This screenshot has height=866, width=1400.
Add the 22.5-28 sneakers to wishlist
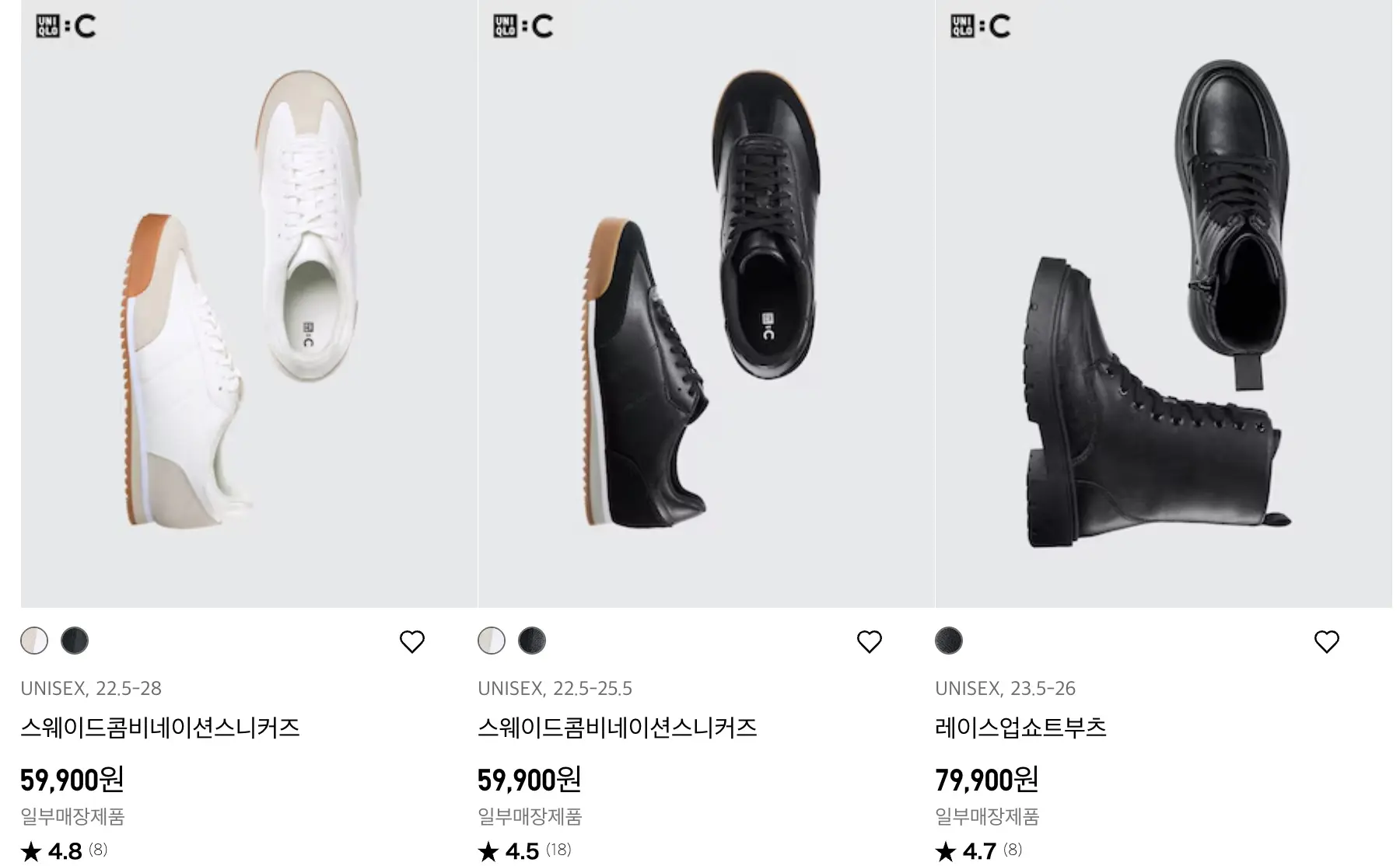[x=411, y=641]
